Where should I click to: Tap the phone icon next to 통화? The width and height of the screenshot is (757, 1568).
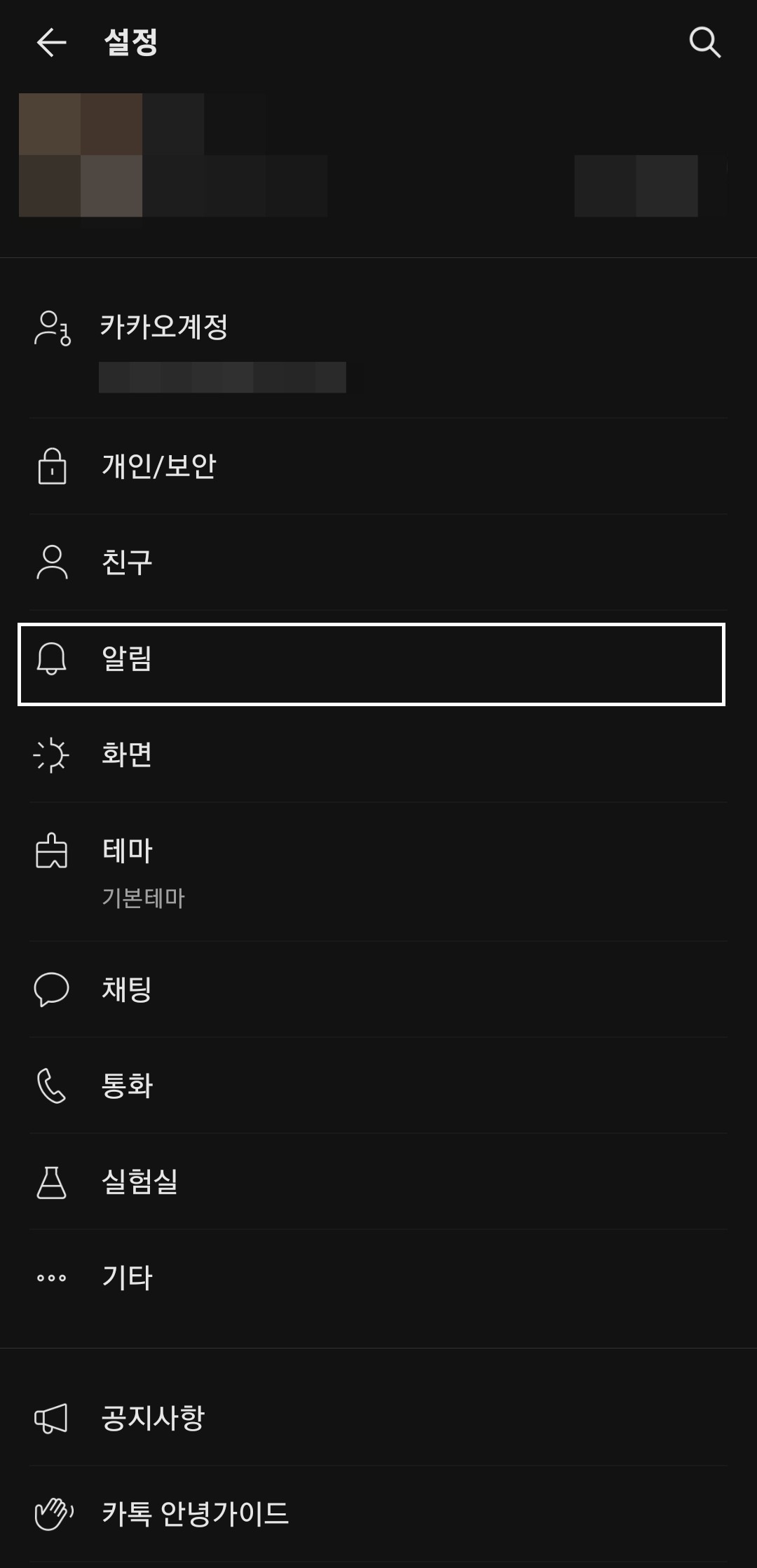click(x=51, y=1086)
